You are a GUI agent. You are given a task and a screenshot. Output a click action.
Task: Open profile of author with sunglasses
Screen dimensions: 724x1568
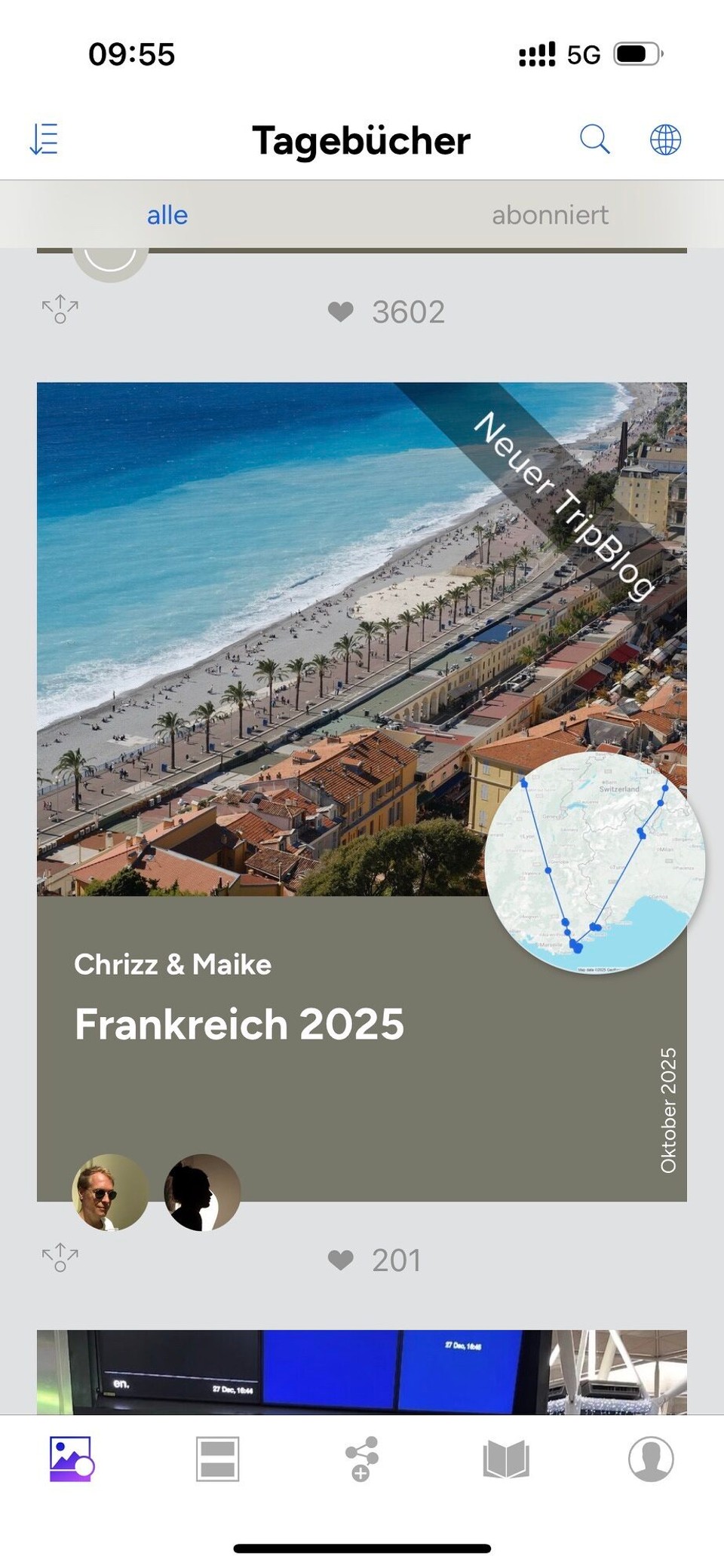pos(110,1192)
